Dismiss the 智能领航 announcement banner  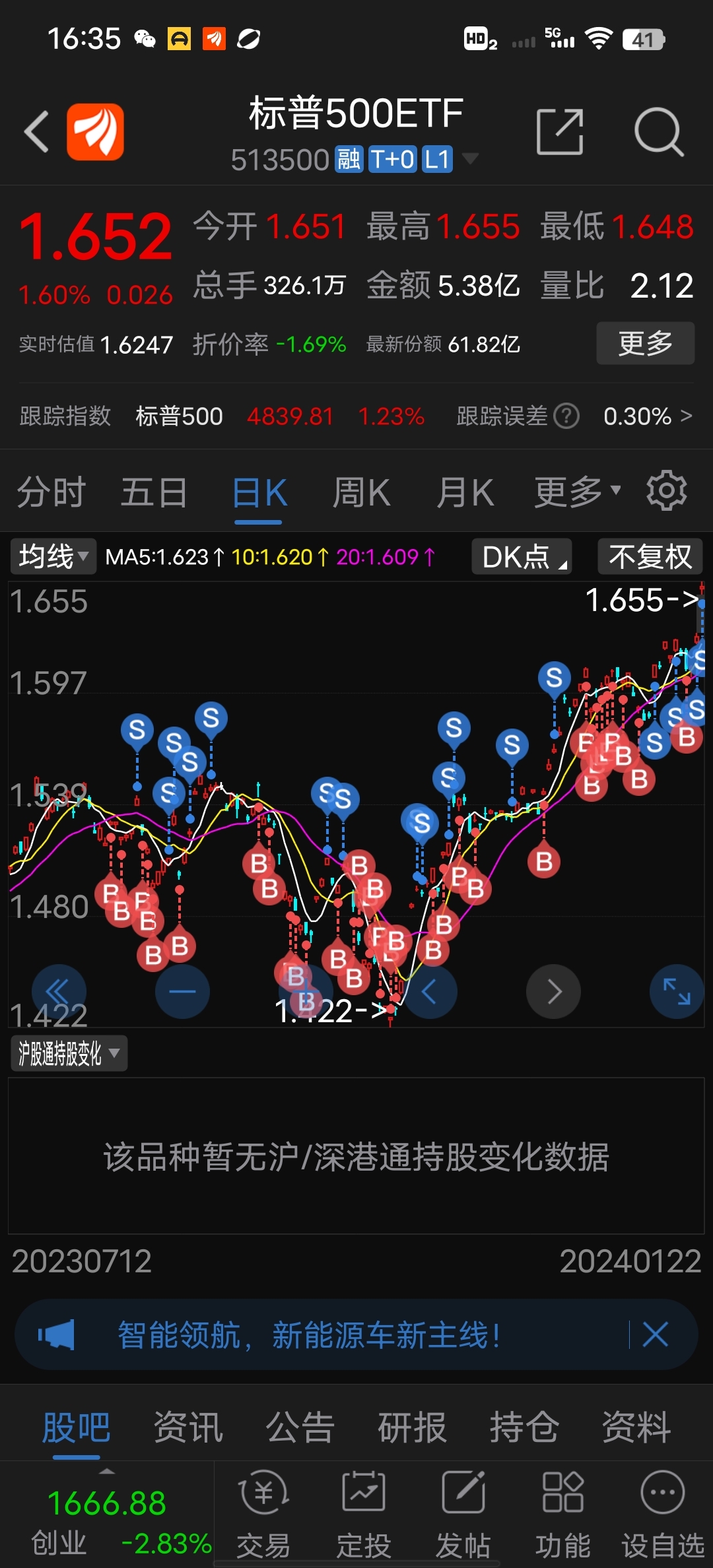656,1334
